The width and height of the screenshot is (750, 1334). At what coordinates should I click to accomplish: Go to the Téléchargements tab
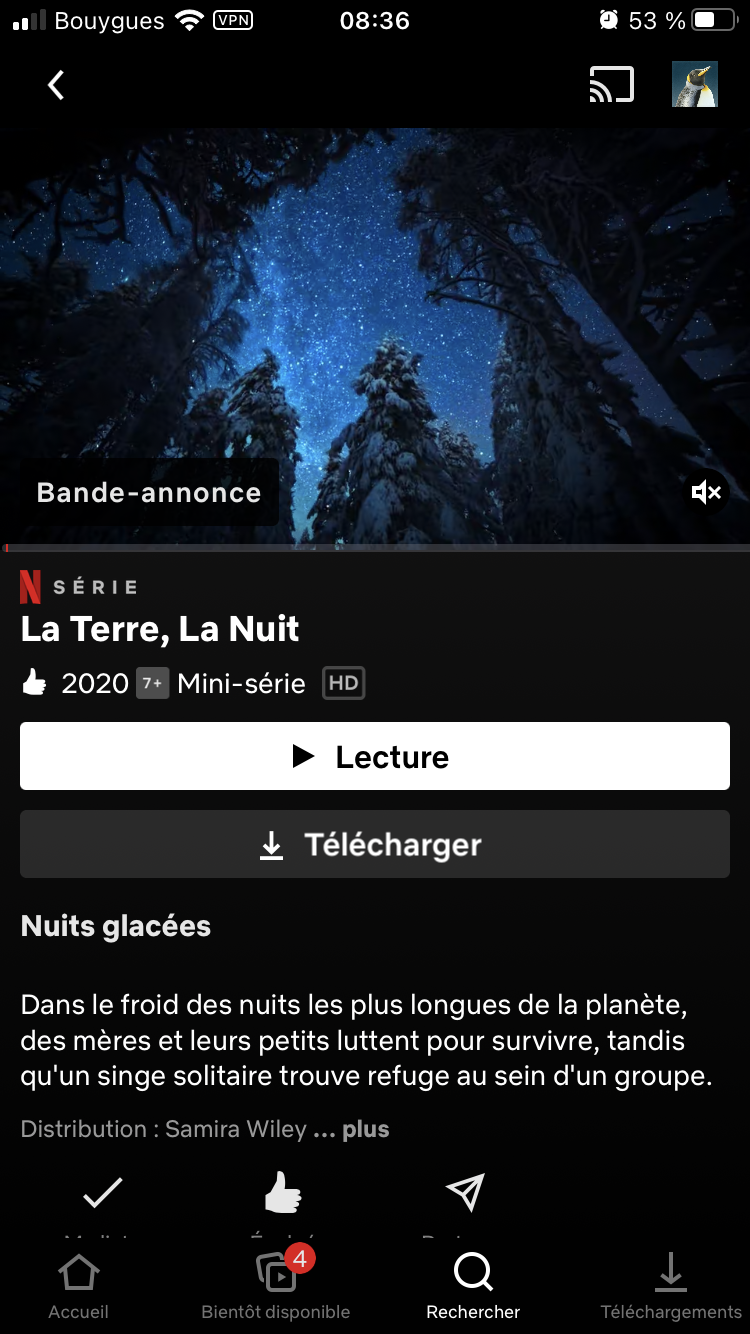pyautogui.click(x=671, y=1285)
